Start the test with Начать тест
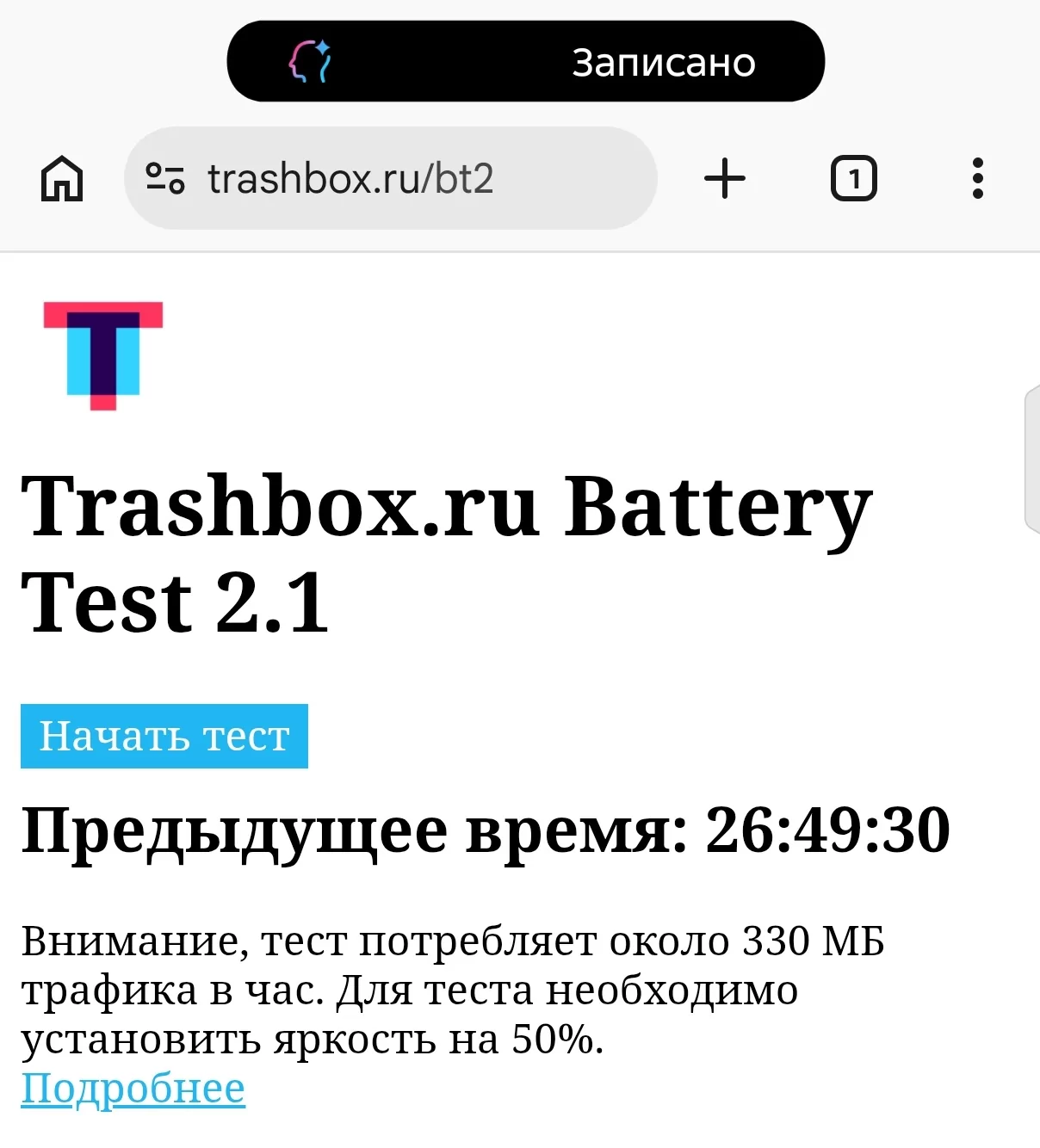The width and height of the screenshot is (1040, 1148). (x=164, y=737)
